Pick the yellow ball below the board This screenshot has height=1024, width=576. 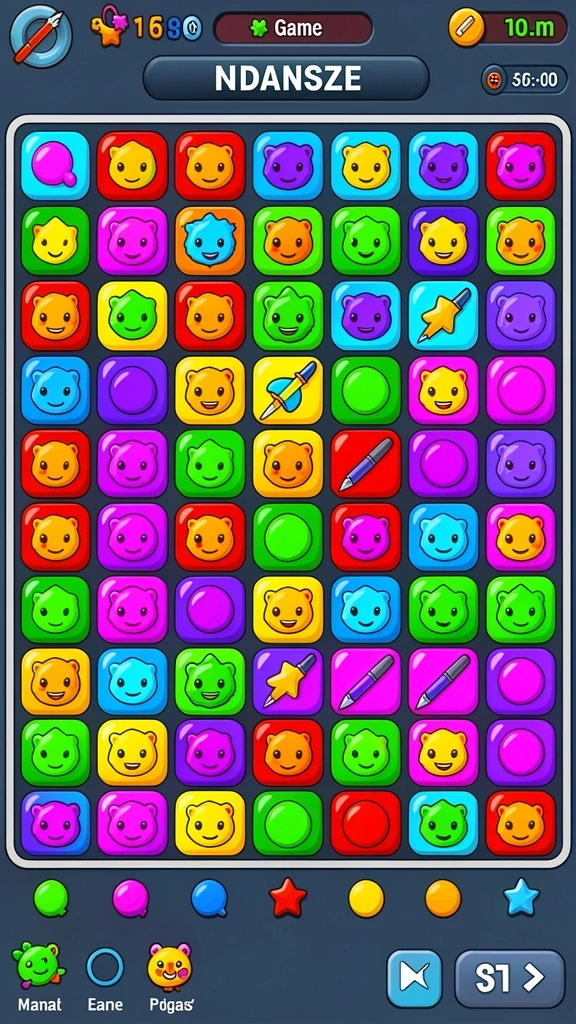366,898
